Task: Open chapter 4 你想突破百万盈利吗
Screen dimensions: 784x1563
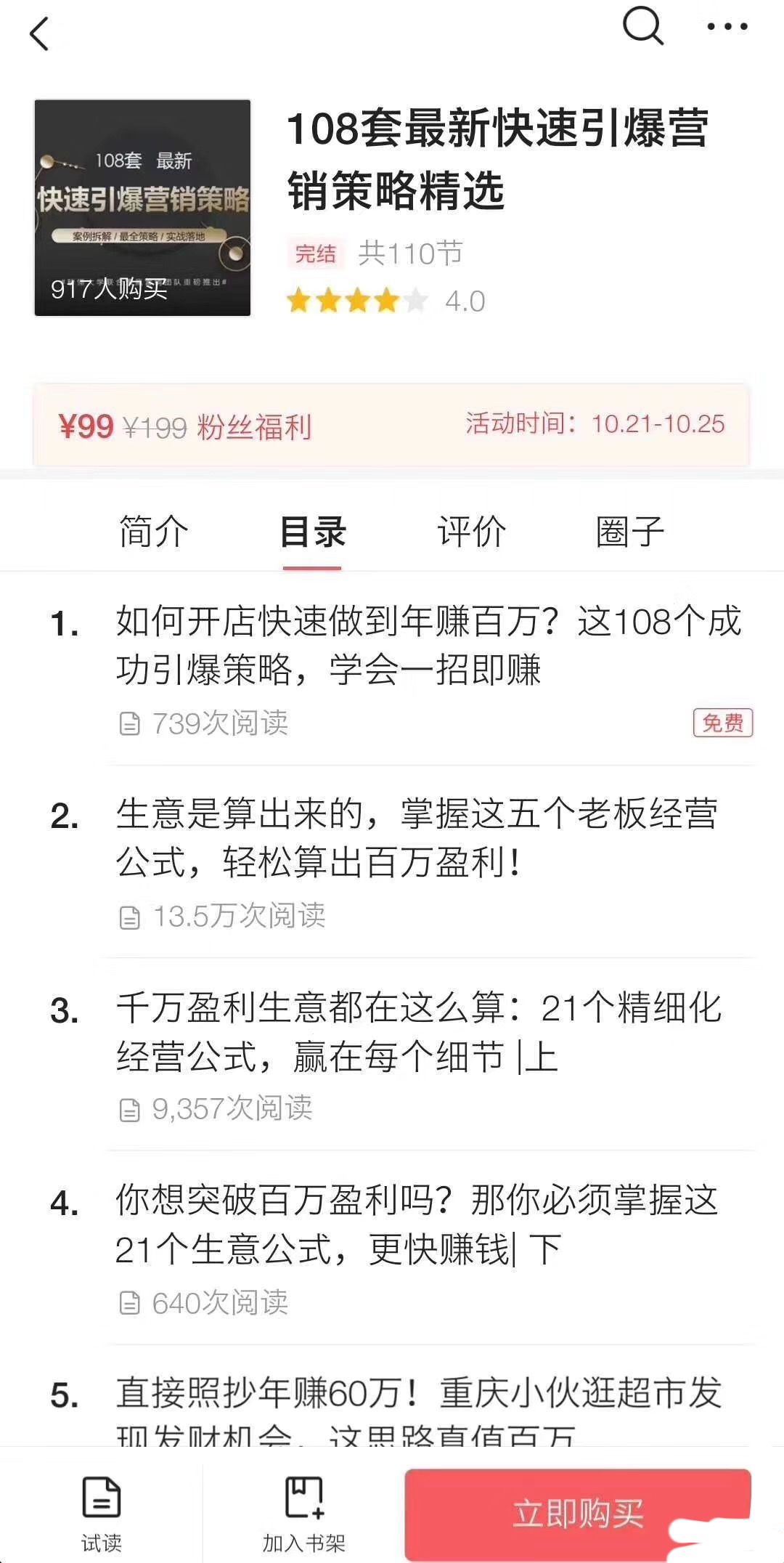Action: click(x=399, y=1249)
